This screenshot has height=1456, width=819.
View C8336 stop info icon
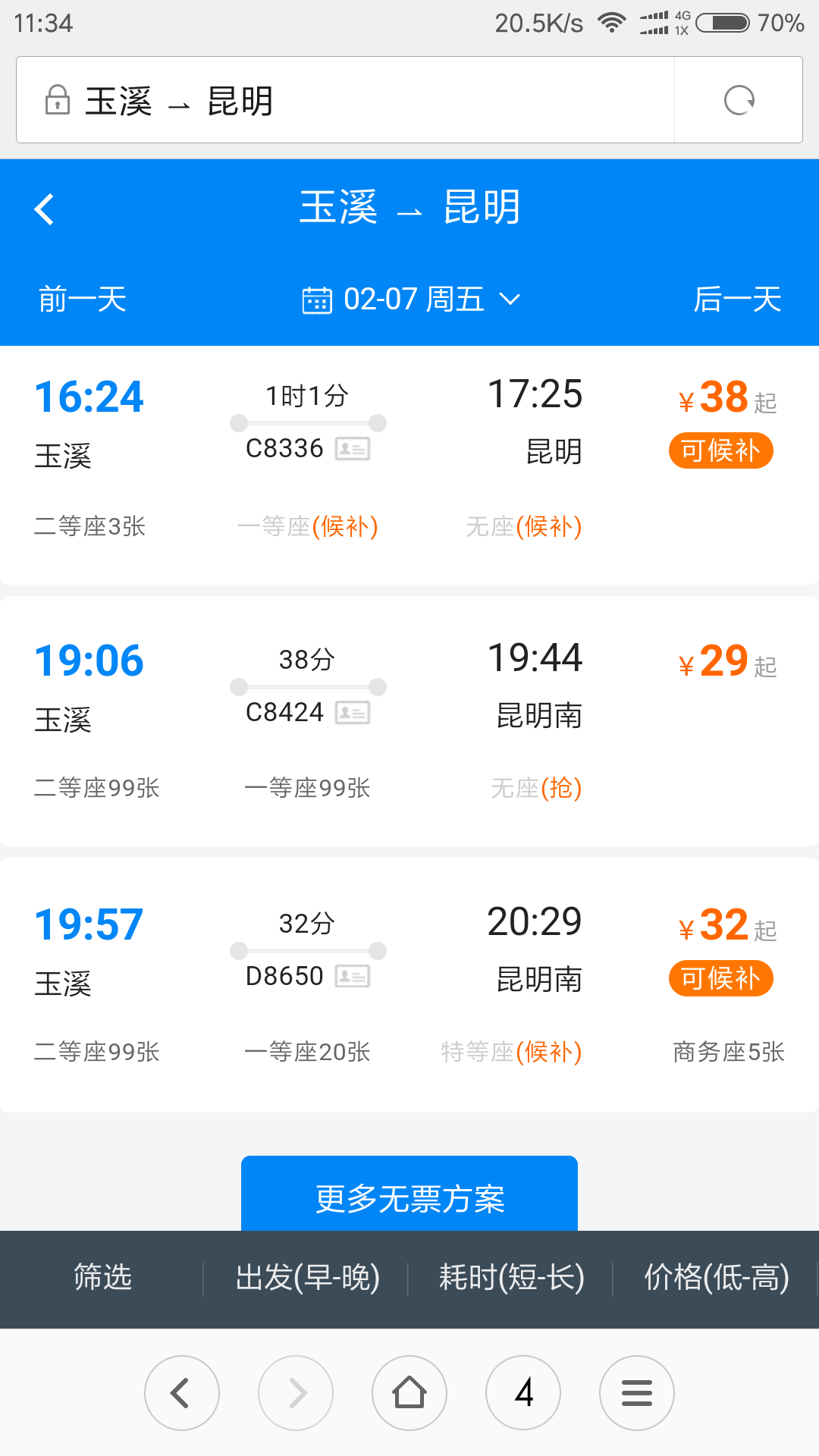[353, 449]
